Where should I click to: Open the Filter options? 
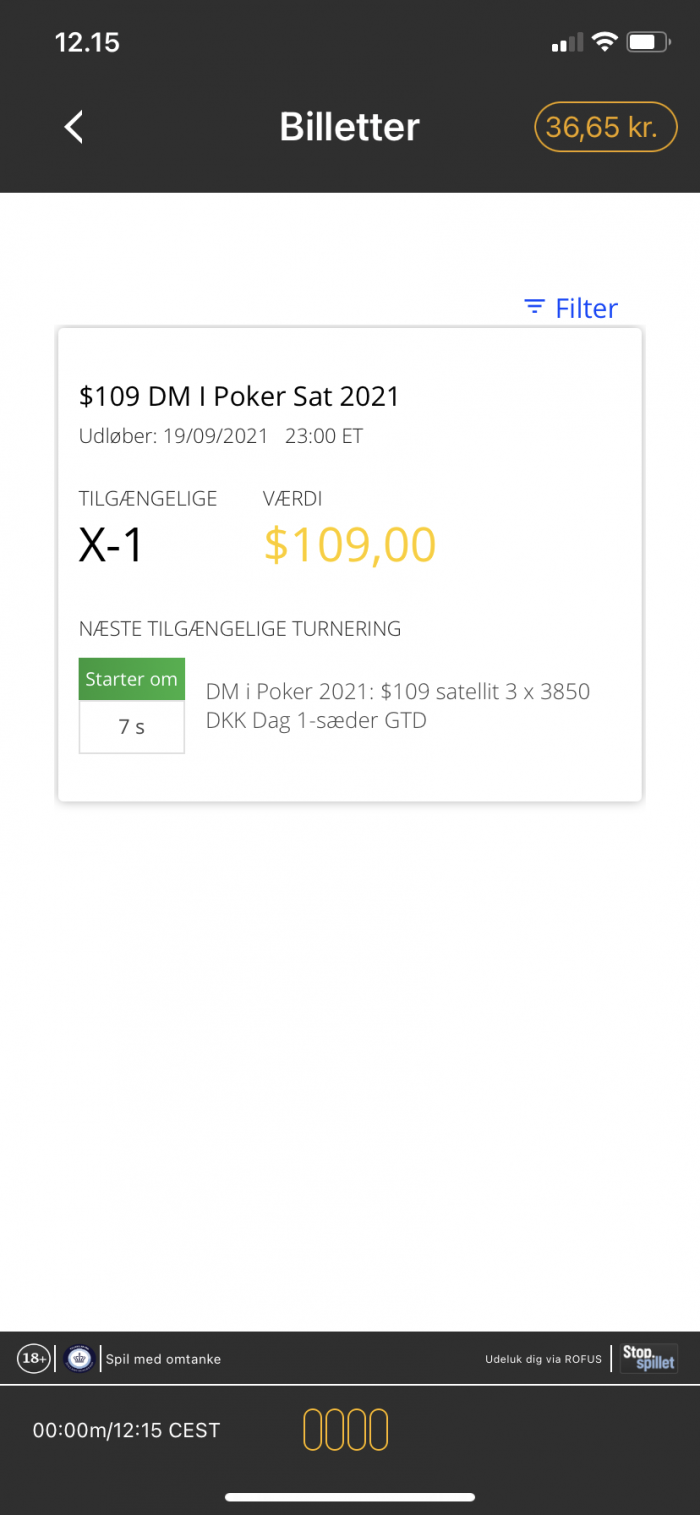pyautogui.click(x=571, y=307)
